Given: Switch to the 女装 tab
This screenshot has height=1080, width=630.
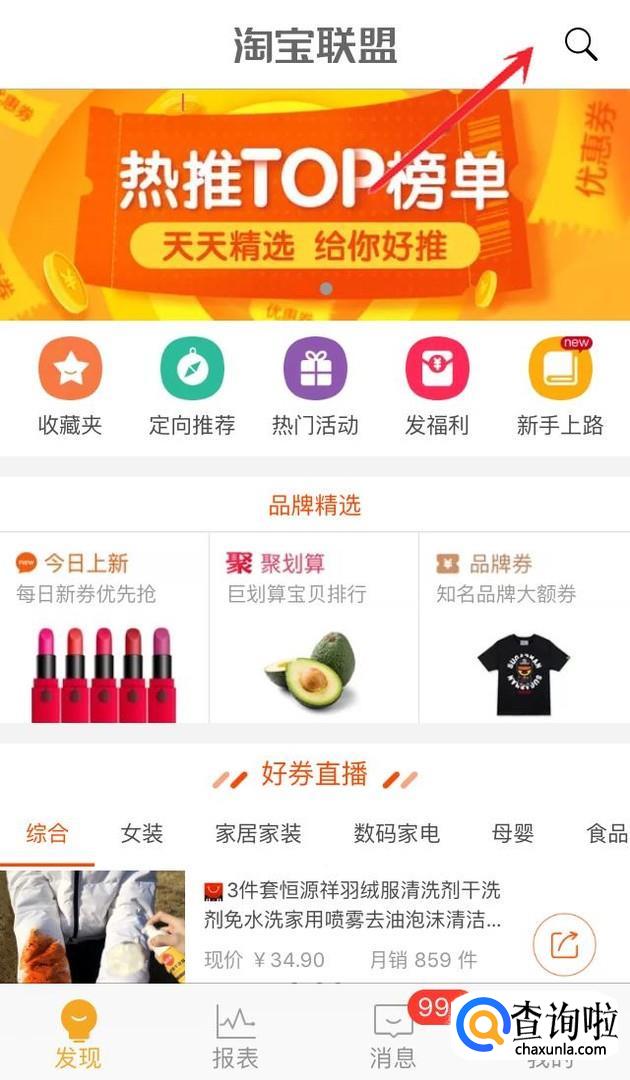Looking at the screenshot, I should (x=142, y=833).
